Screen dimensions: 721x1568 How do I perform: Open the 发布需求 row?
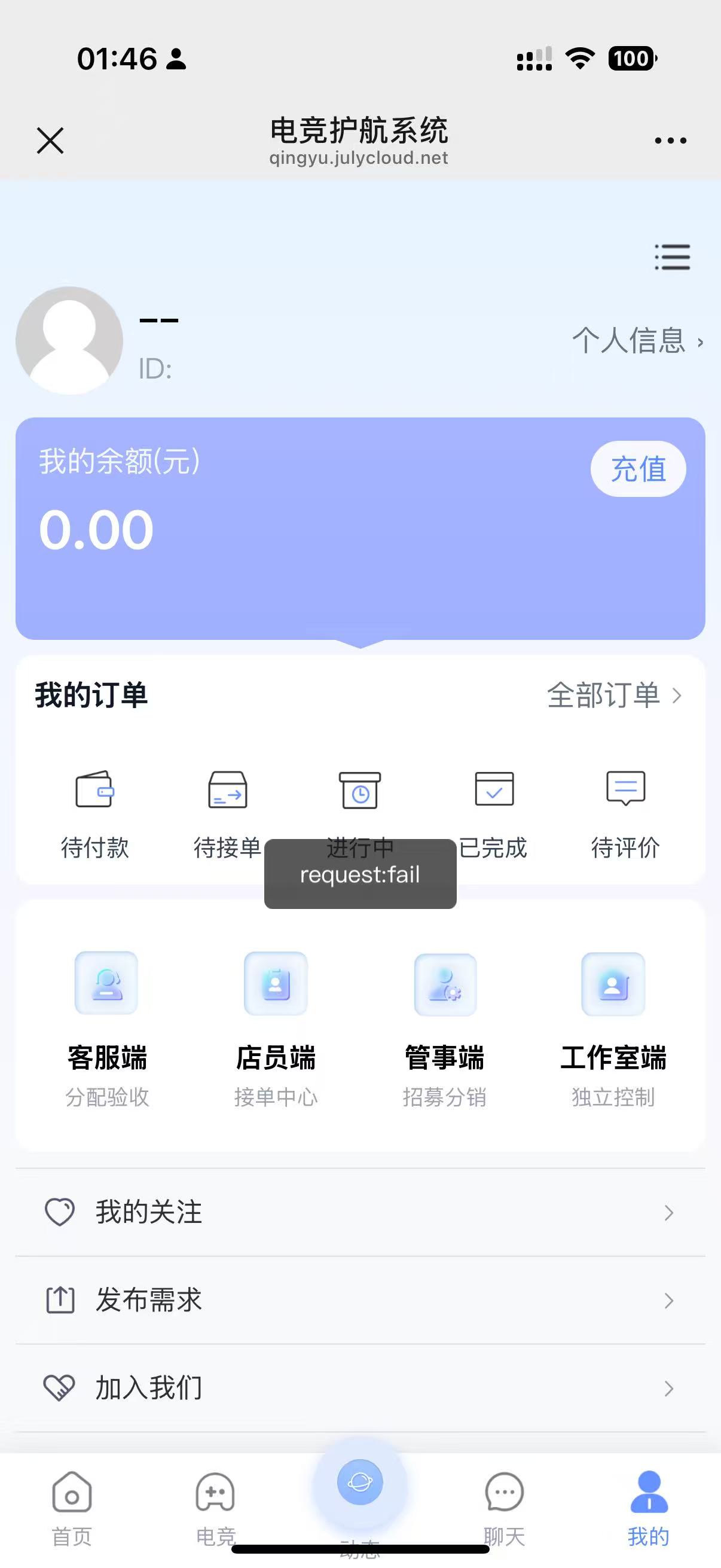point(360,1299)
